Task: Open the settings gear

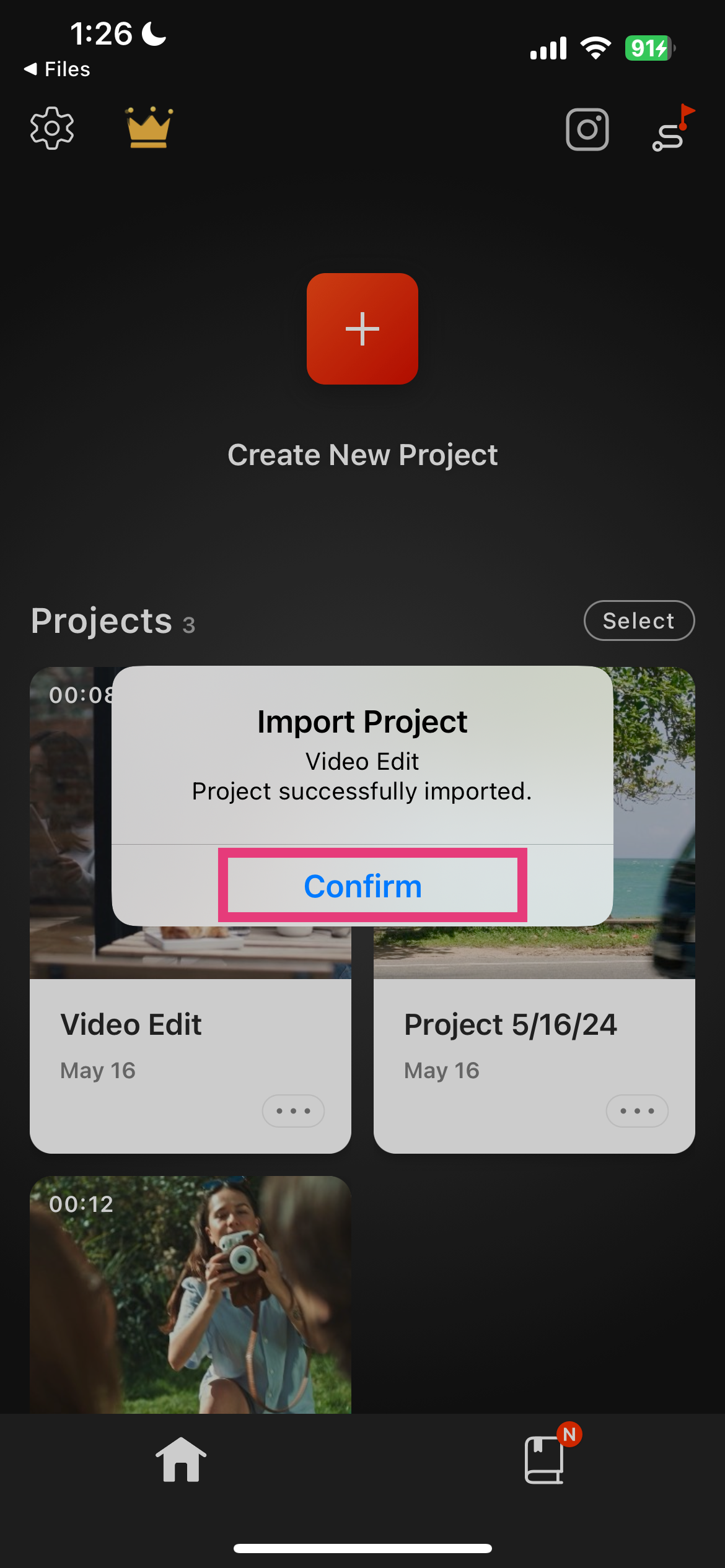Action: coord(52,128)
